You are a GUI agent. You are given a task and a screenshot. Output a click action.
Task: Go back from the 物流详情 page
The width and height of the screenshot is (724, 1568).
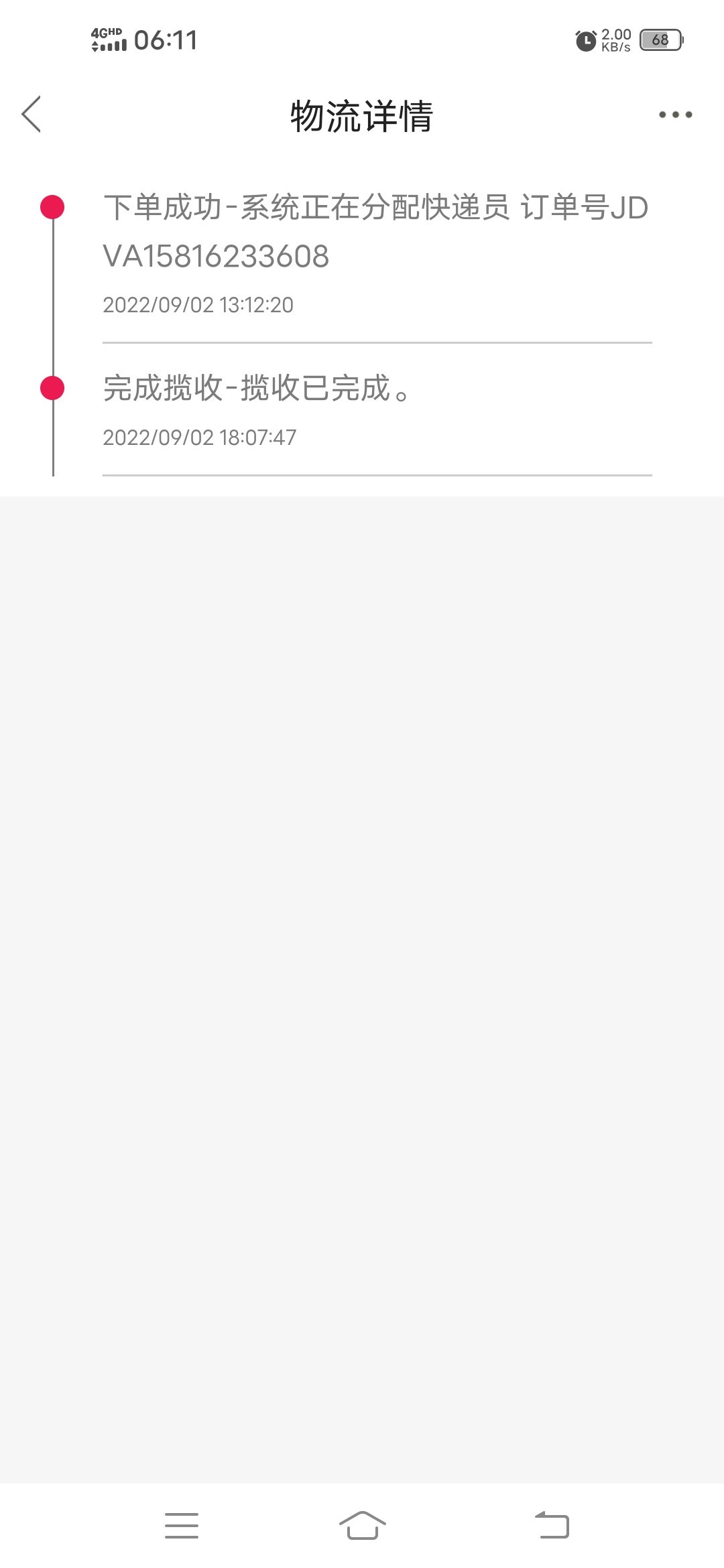32,114
